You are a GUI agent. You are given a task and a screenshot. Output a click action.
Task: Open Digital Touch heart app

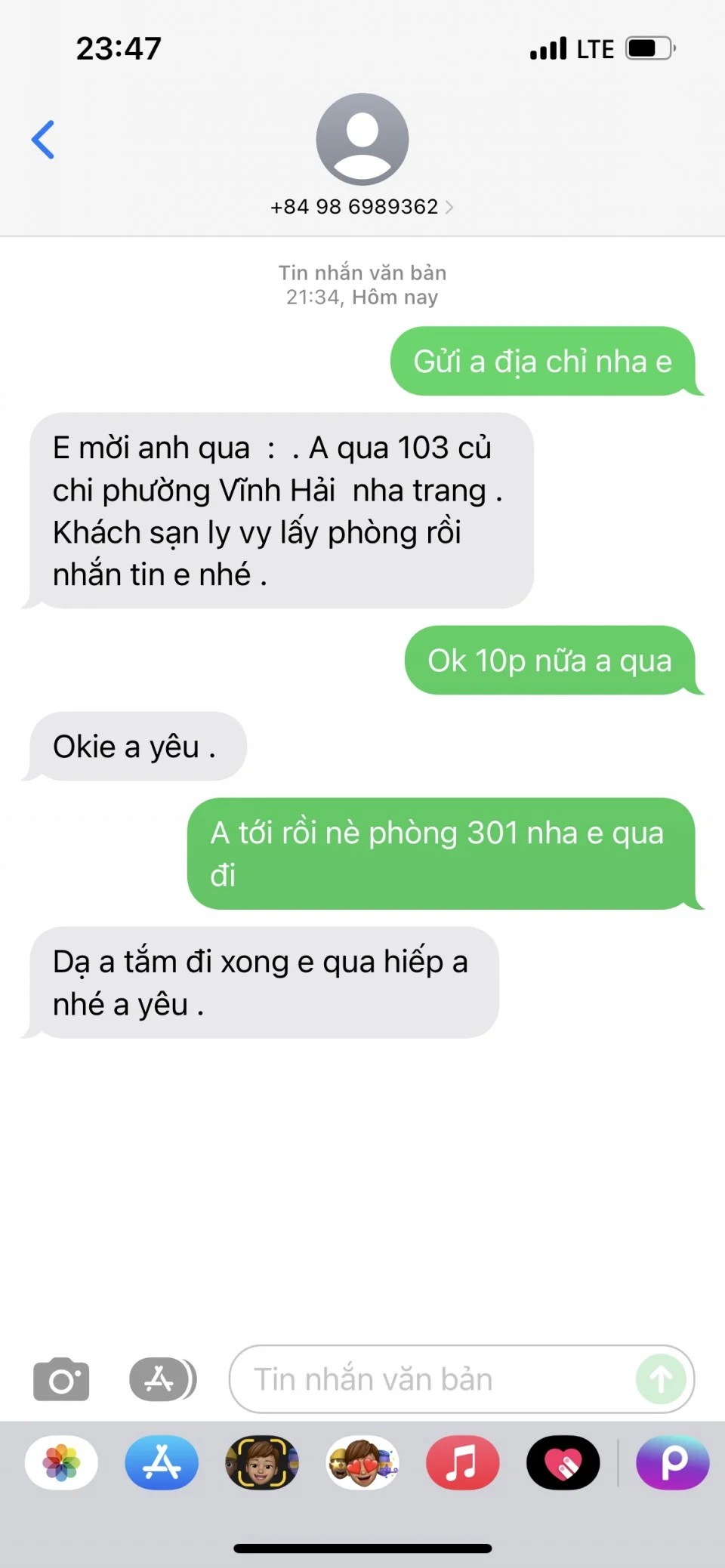(563, 1462)
